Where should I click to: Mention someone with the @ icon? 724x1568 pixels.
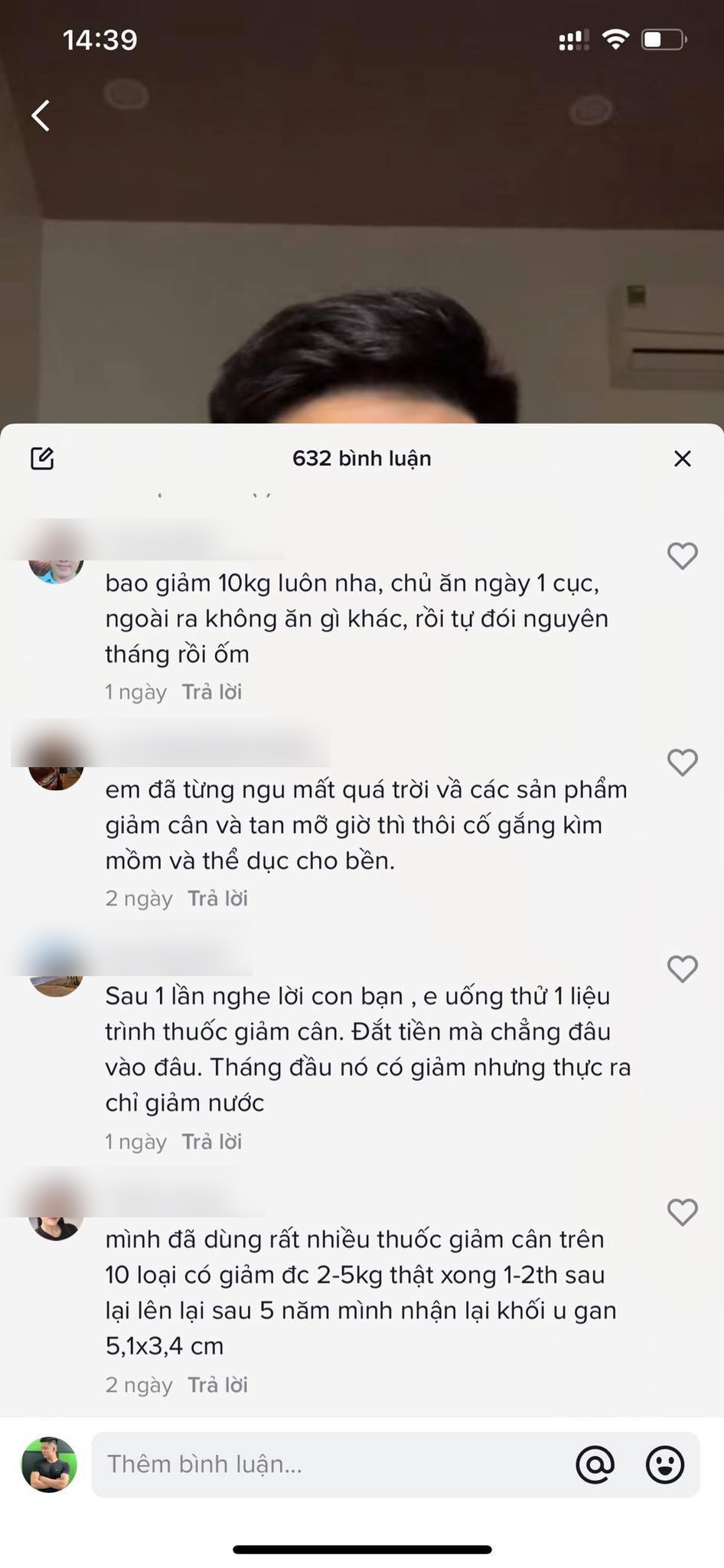(x=595, y=1465)
